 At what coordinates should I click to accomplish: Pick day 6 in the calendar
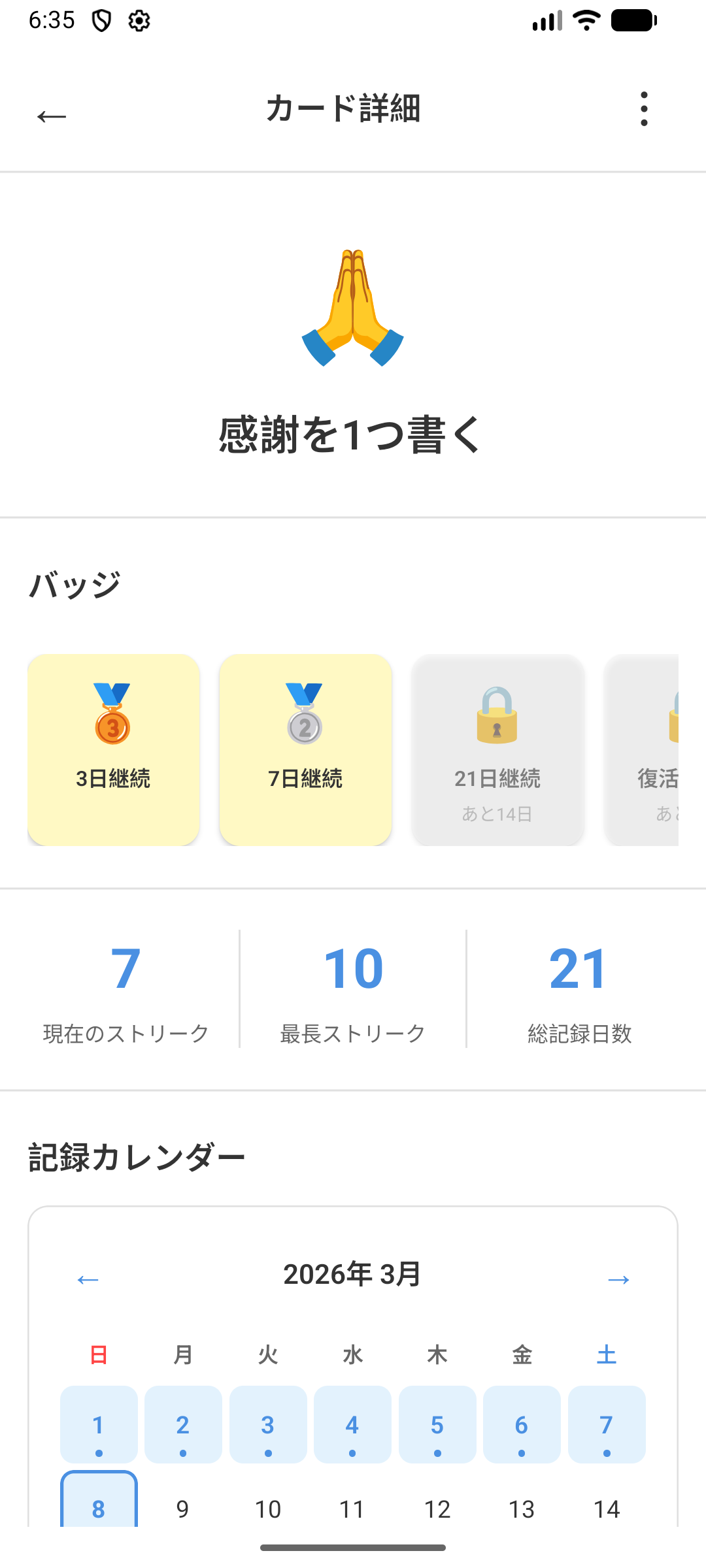(x=522, y=1424)
